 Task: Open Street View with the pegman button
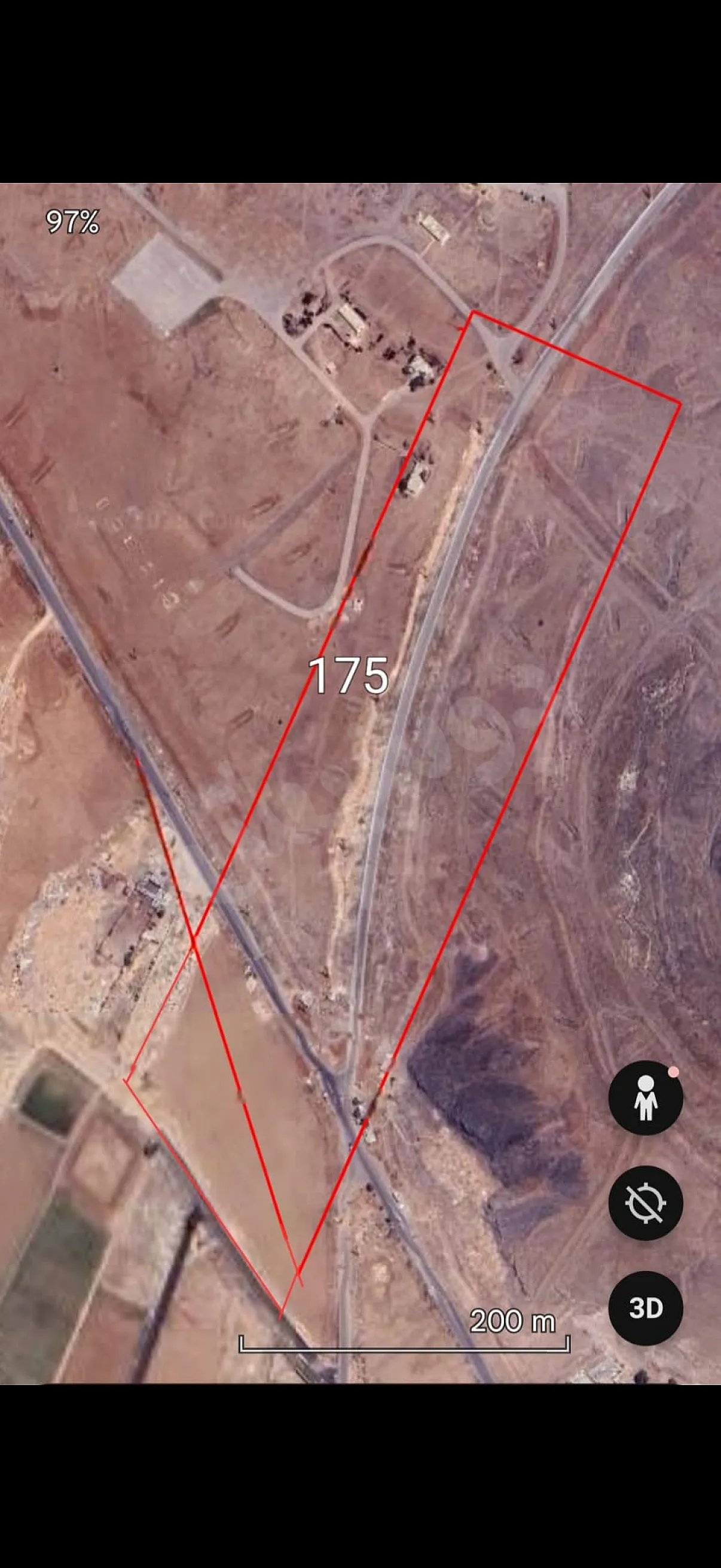click(x=646, y=1097)
